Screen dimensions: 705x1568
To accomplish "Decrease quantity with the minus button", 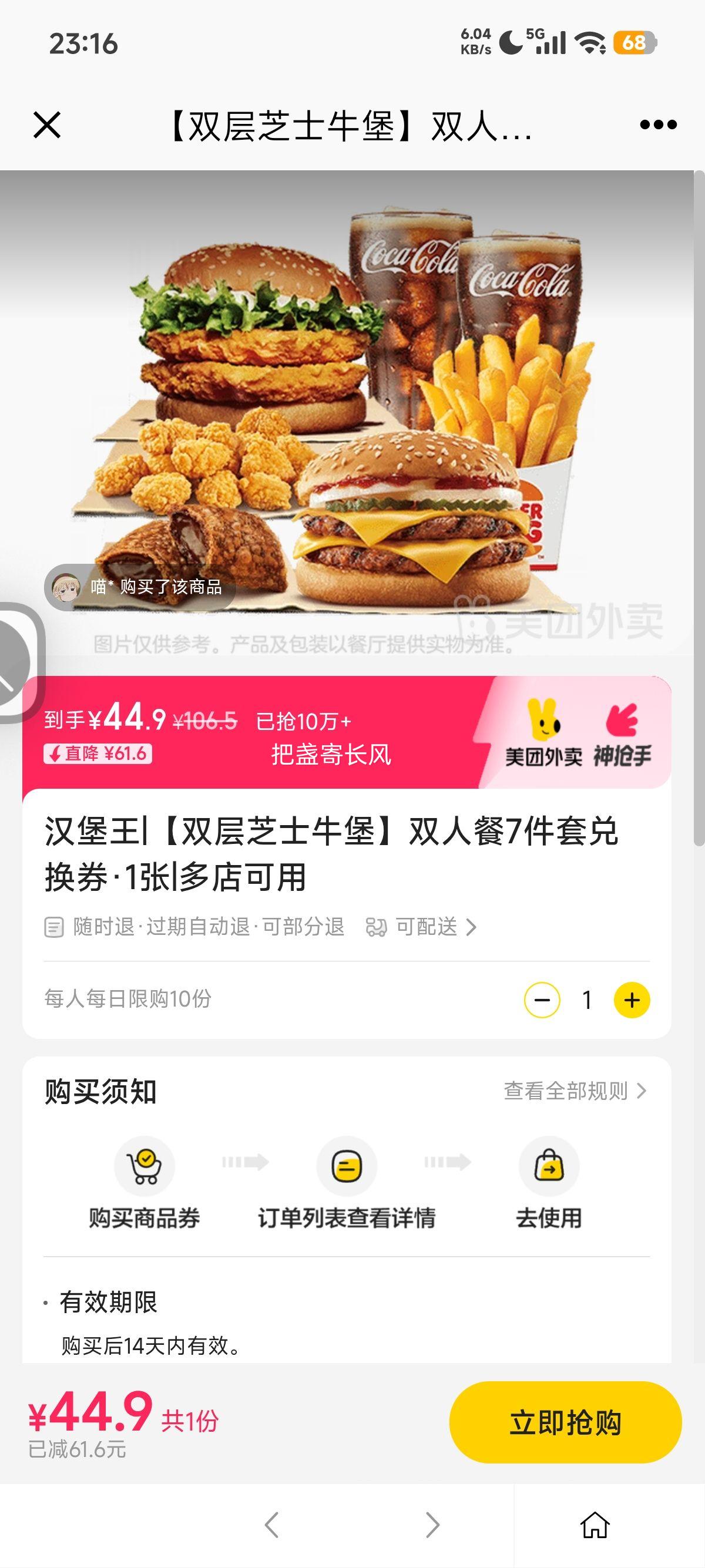I will (542, 1000).
